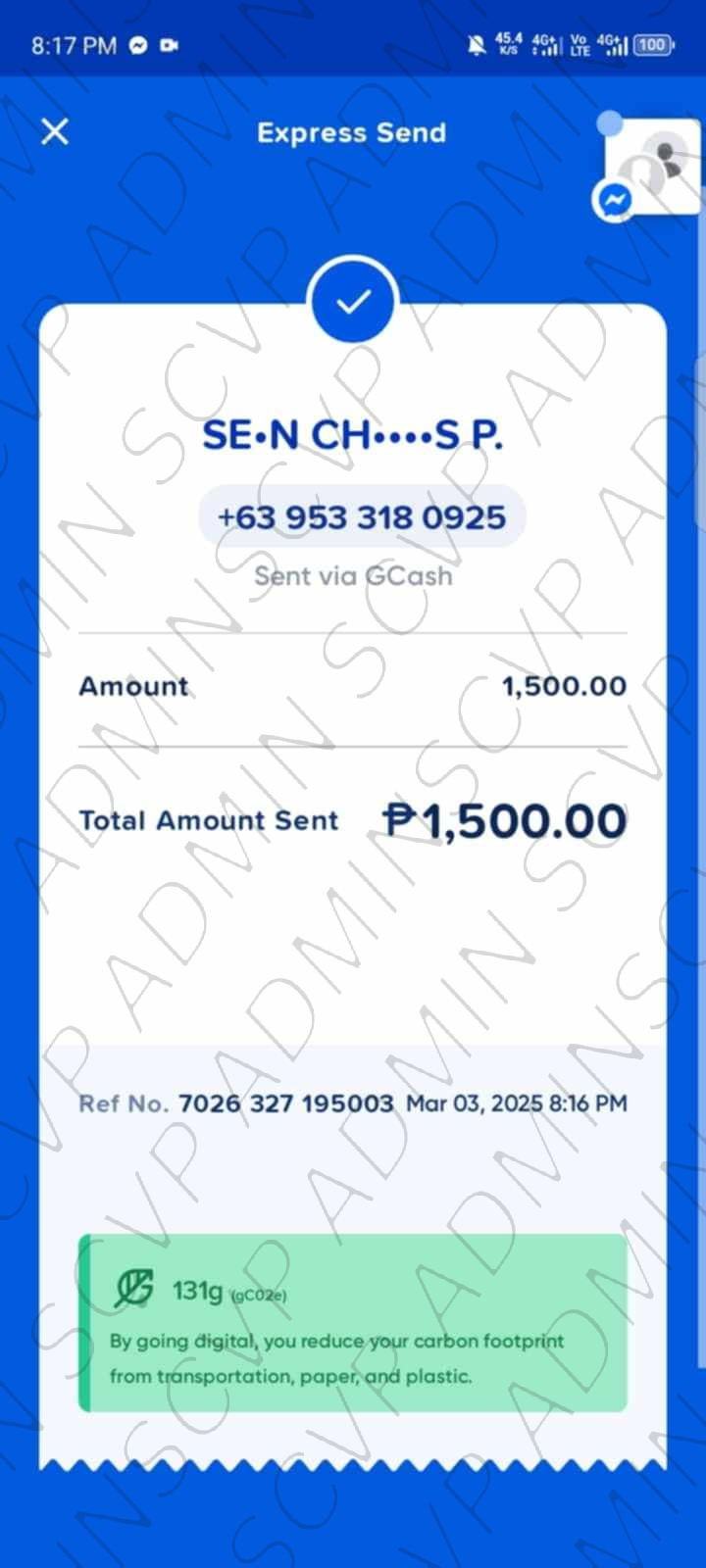
Task: Close the Express Send receipt
Action: point(55,131)
